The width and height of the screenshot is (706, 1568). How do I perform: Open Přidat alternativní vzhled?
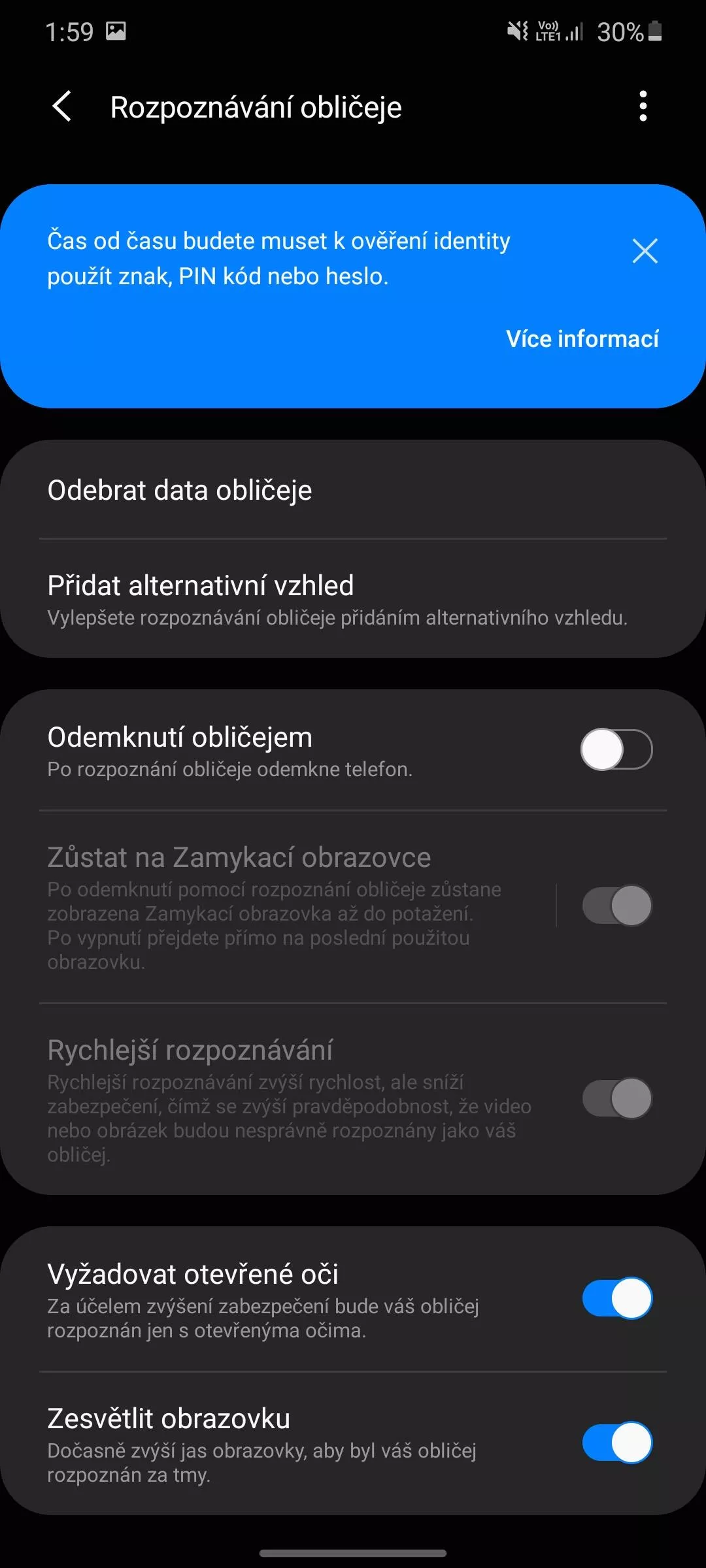tap(353, 599)
